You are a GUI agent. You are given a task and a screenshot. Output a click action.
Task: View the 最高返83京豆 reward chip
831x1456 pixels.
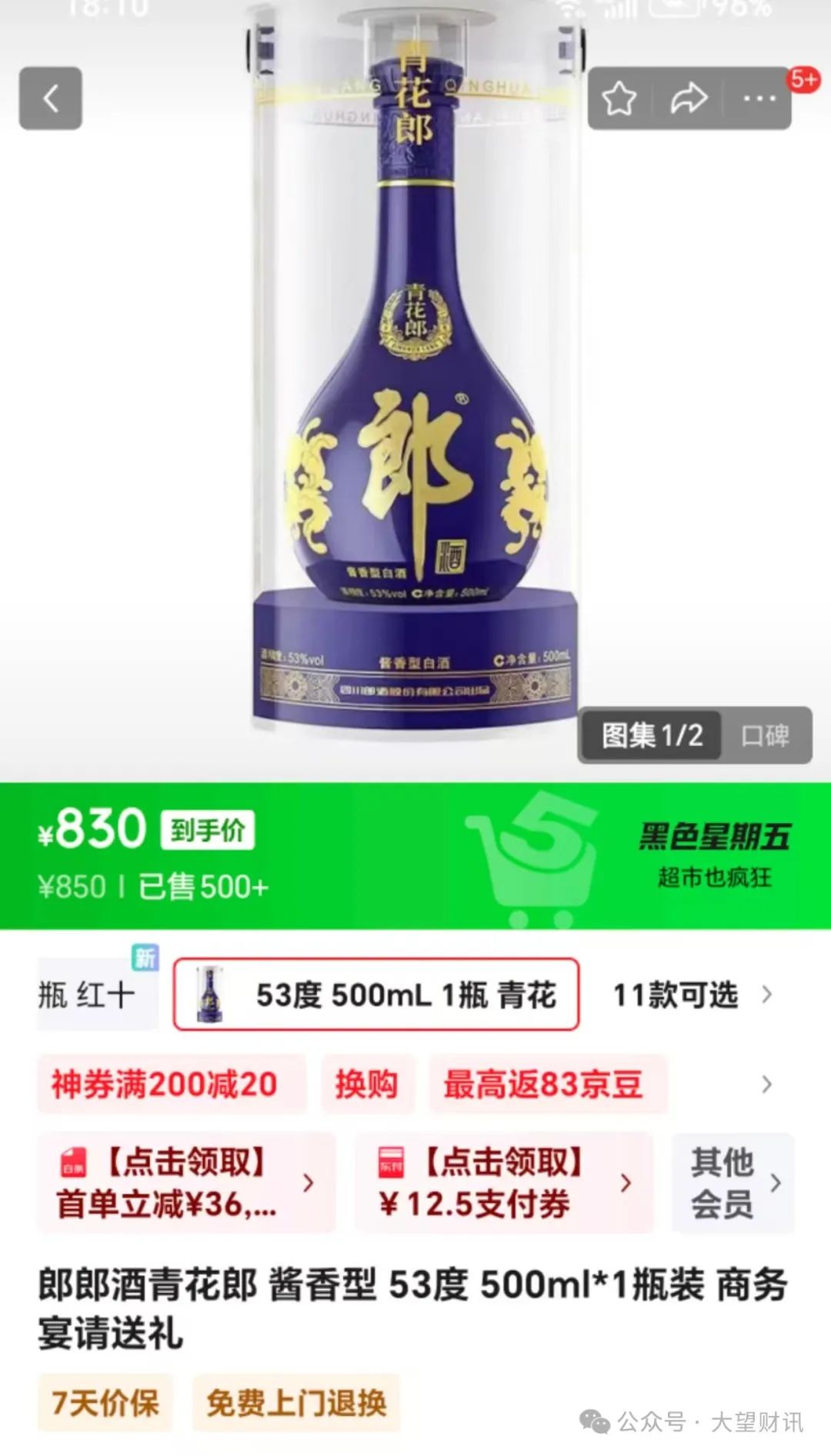(x=543, y=1085)
